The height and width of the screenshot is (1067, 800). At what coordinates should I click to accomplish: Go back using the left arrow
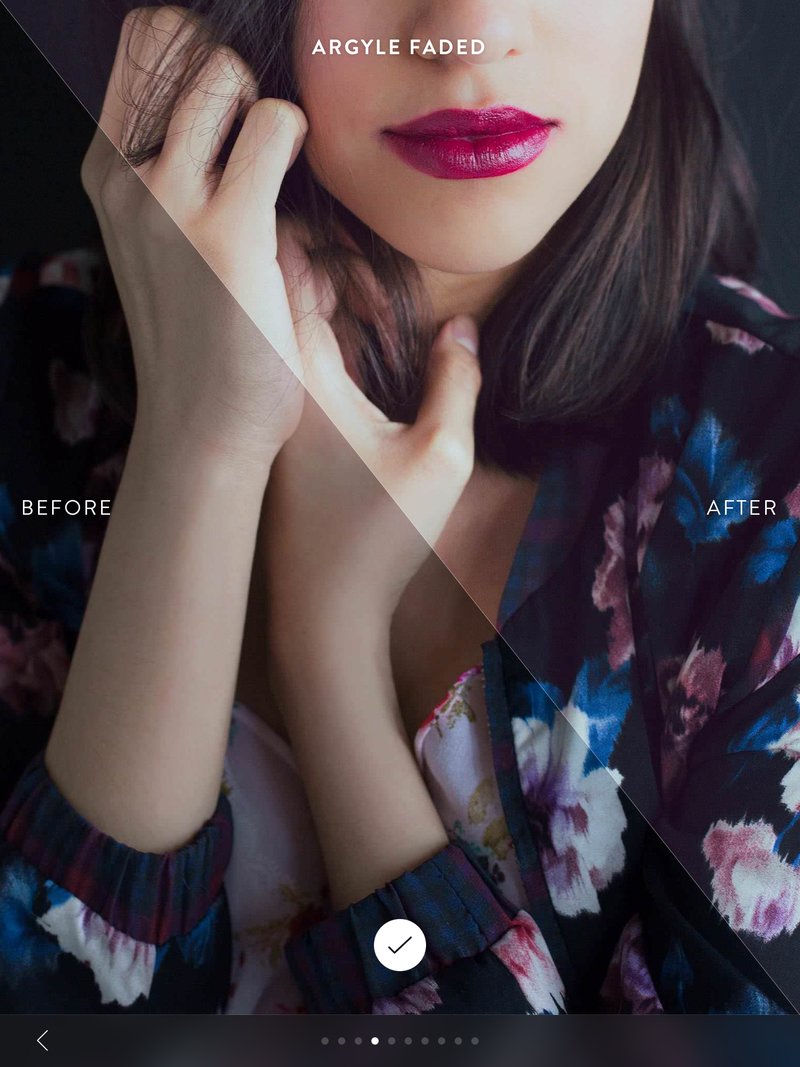pos(42,1040)
